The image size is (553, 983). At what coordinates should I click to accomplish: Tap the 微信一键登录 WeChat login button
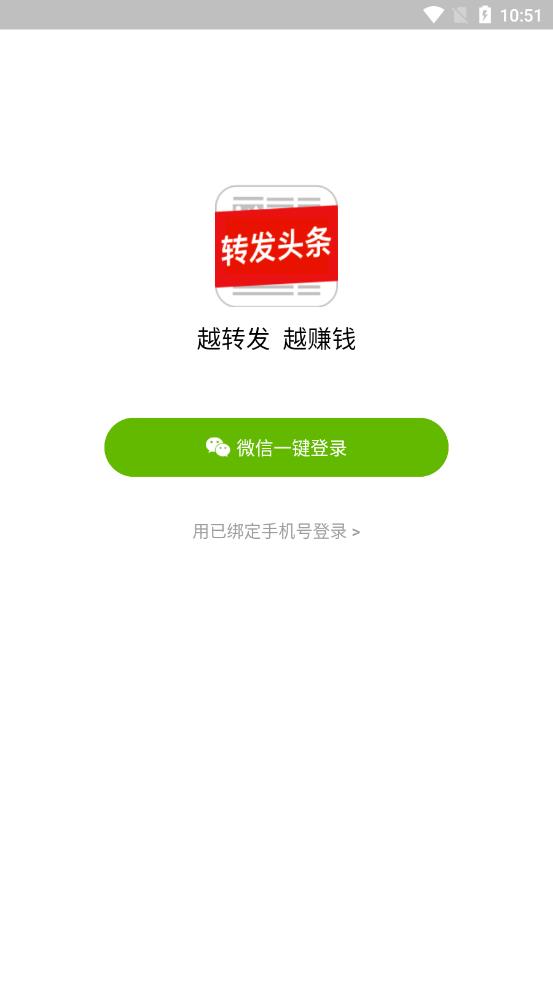276,447
